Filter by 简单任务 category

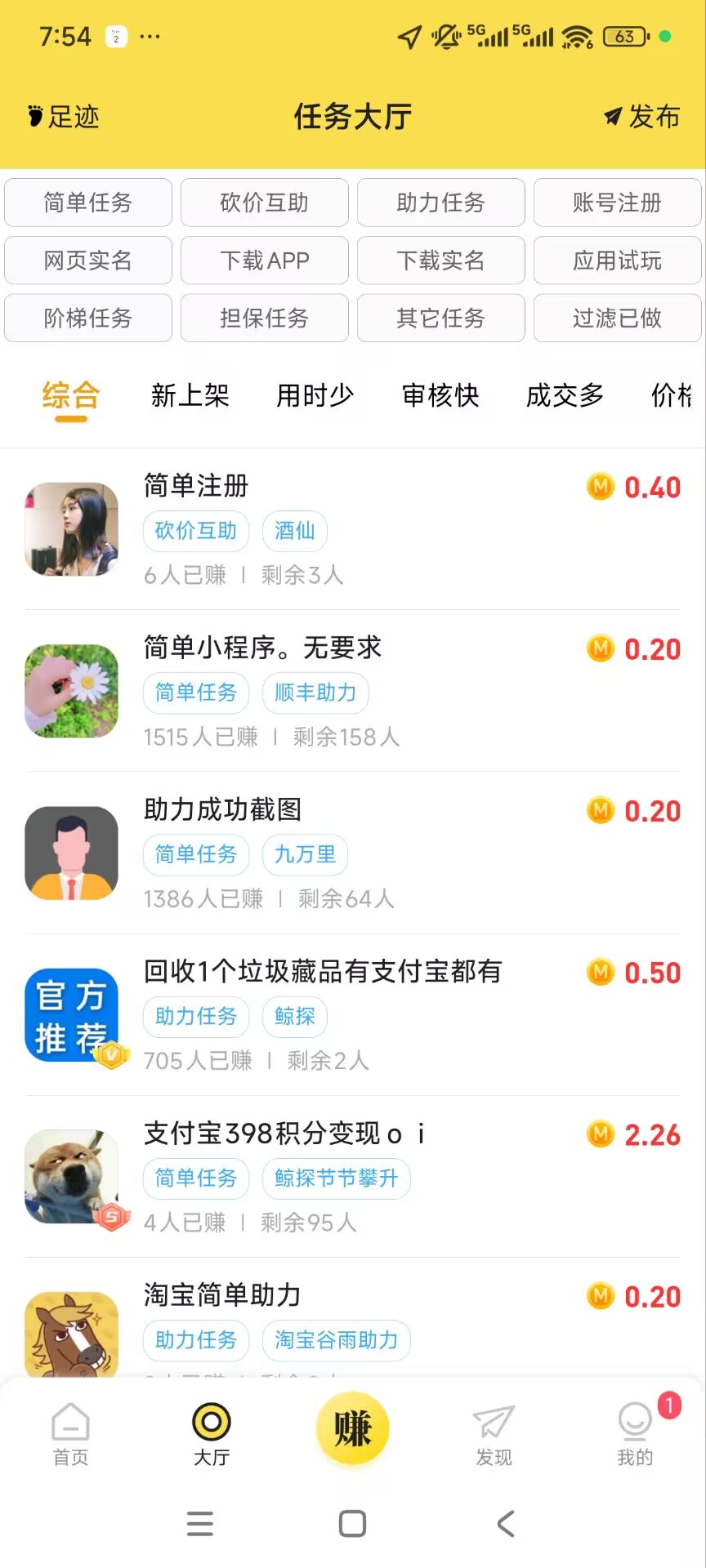click(88, 203)
